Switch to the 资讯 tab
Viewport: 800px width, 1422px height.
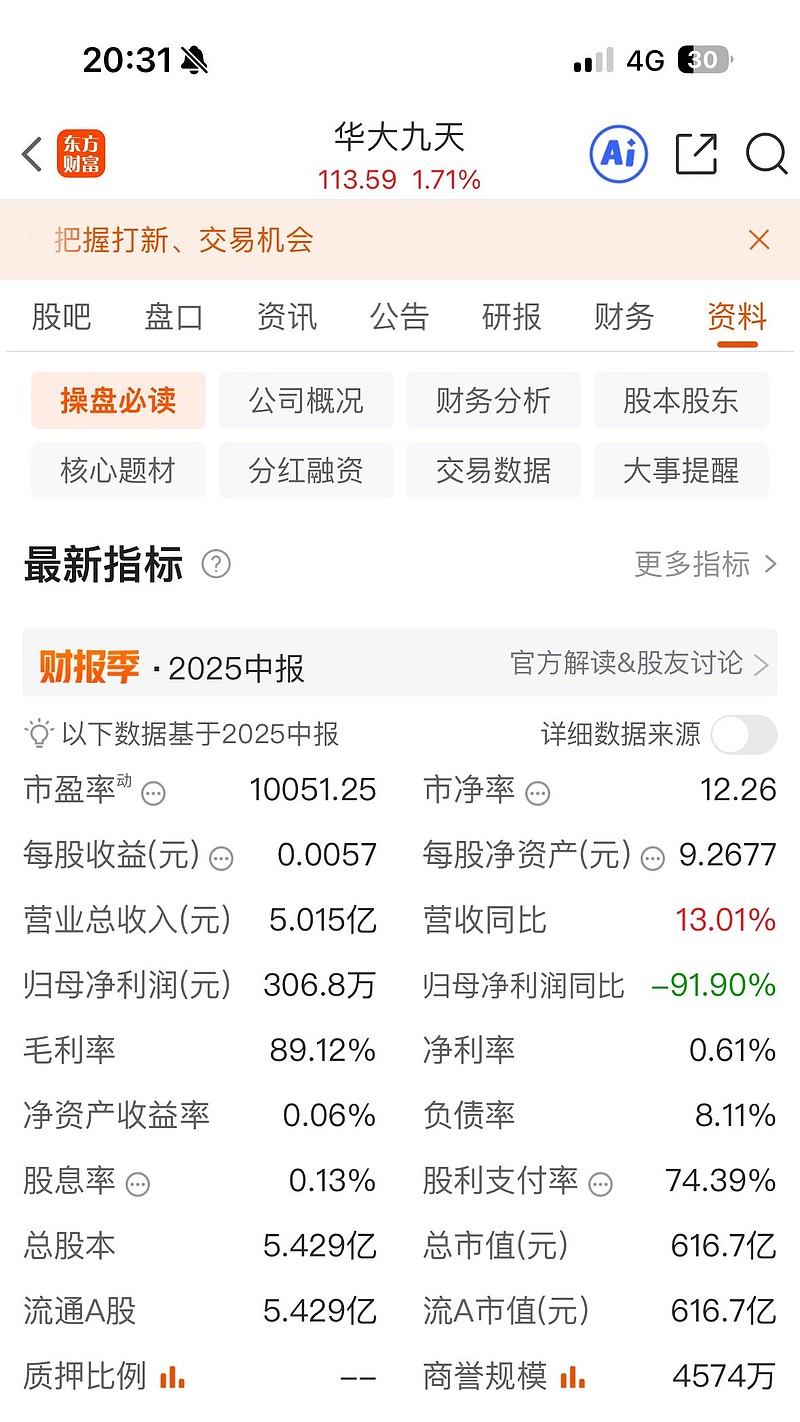click(287, 317)
